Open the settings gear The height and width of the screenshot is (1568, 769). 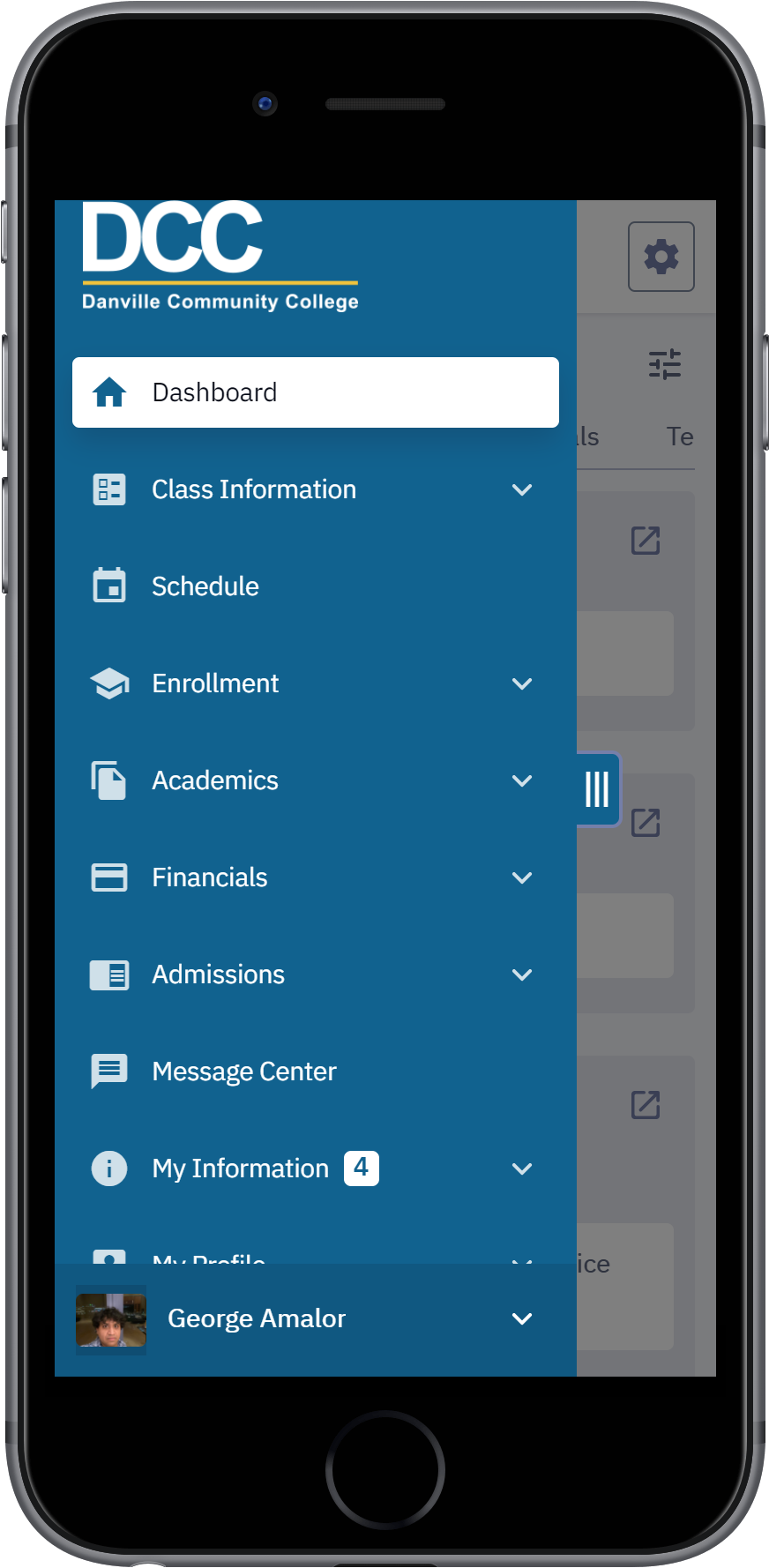coord(661,257)
